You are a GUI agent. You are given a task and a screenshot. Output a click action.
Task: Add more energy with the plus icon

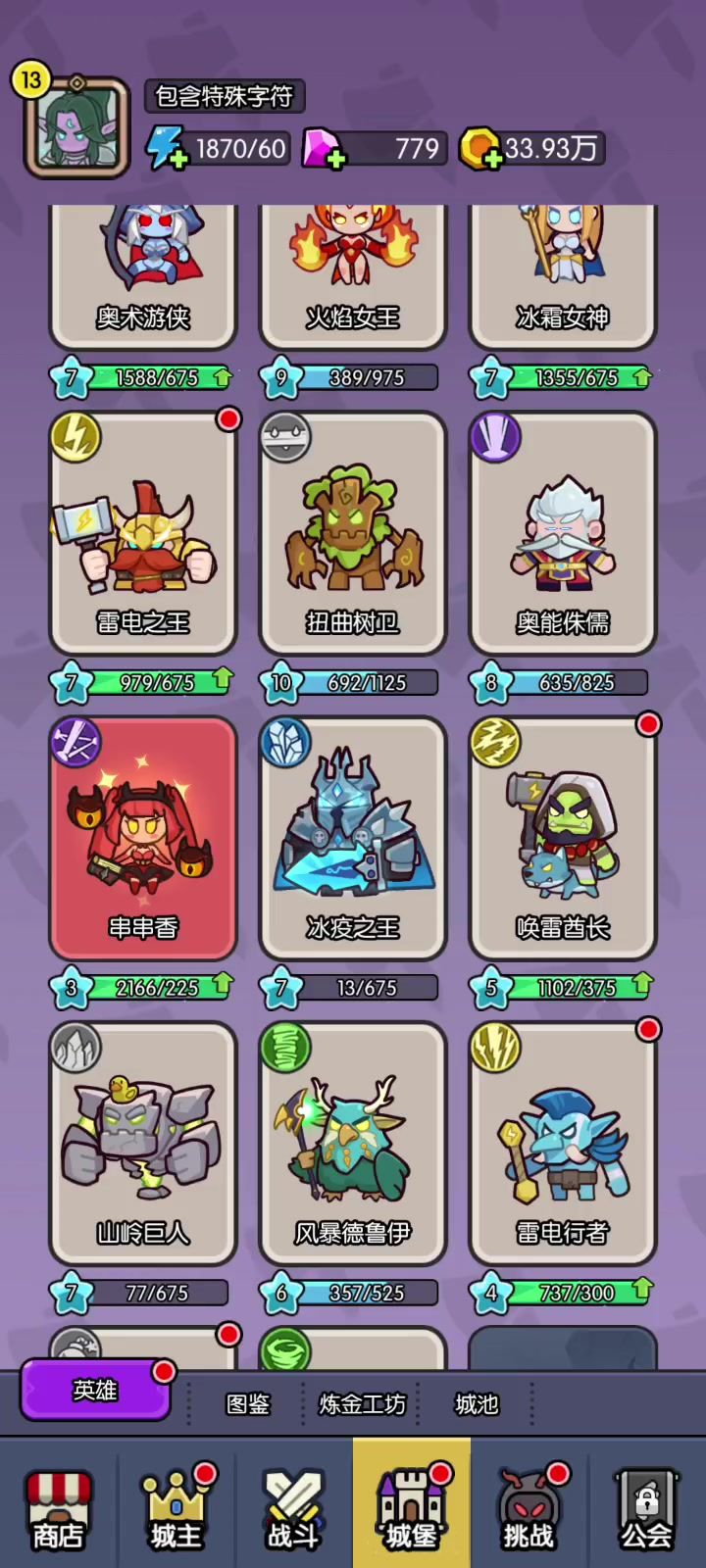176,158
